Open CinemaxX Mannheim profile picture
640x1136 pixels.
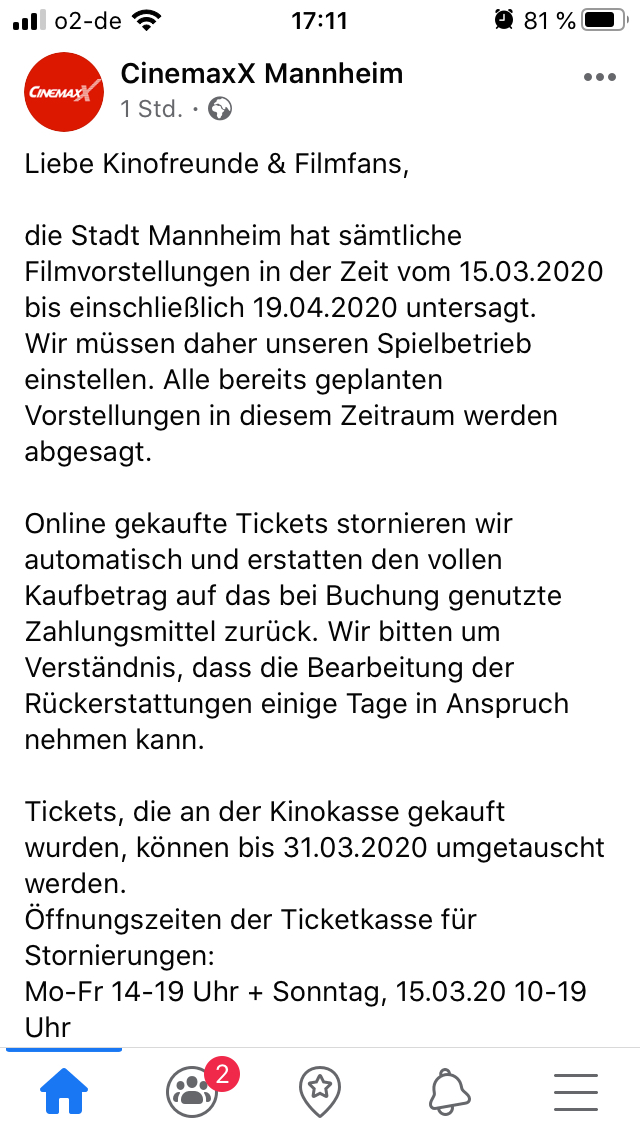(x=63, y=92)
